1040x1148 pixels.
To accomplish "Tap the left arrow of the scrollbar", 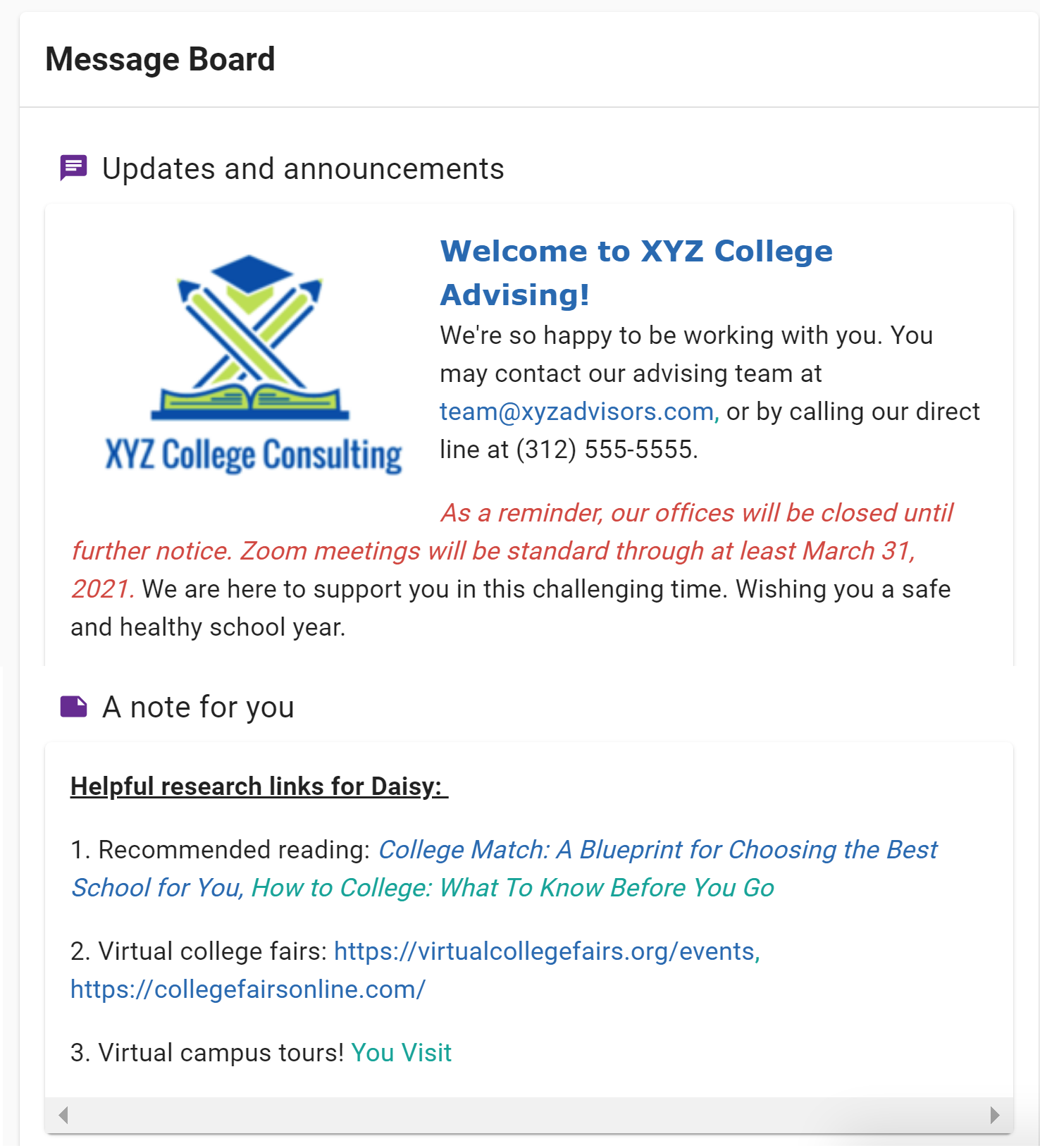I will (x=63, y=1115).
